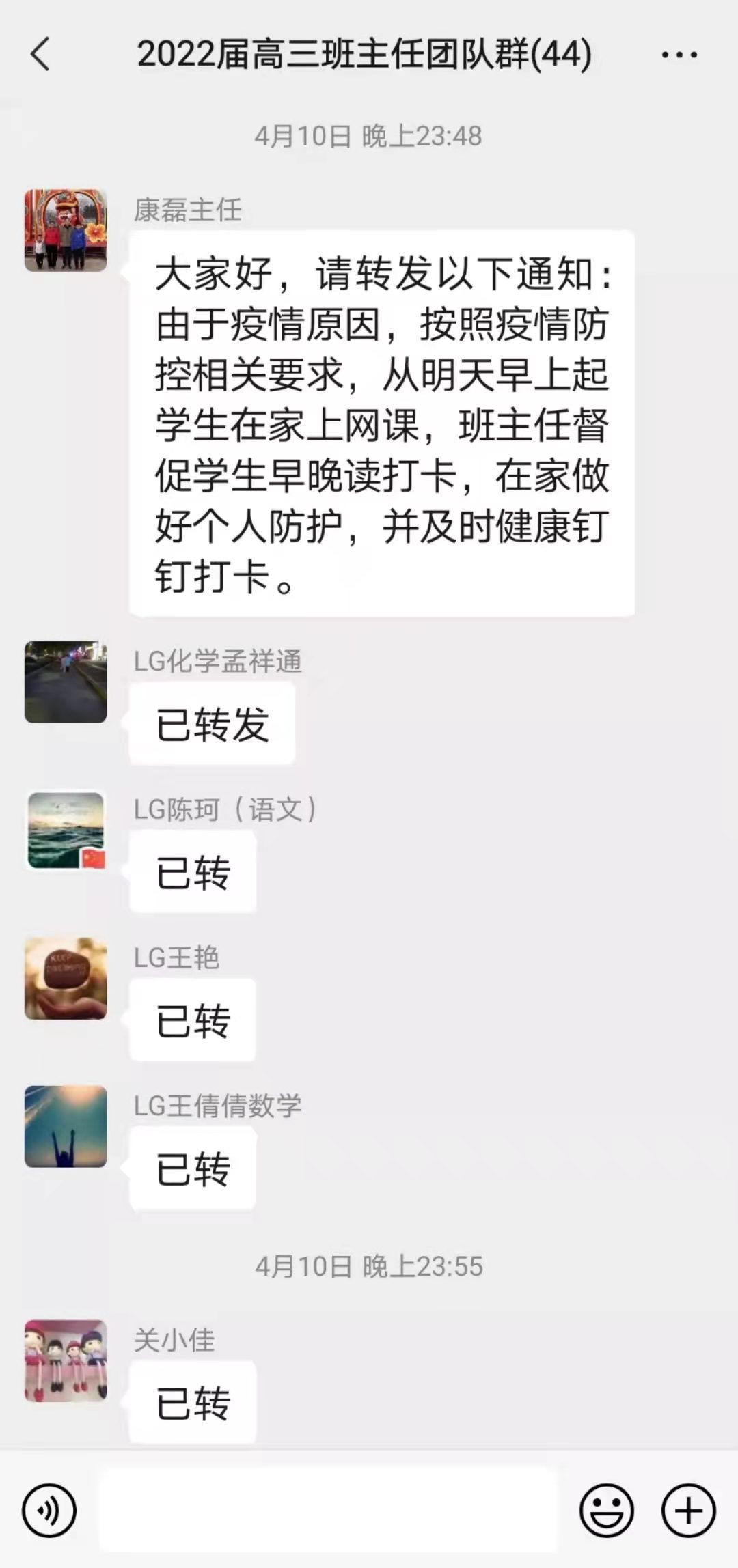Open the group chat's three-dot menu
The image size is (738, 1568).
tap(679, 55)
